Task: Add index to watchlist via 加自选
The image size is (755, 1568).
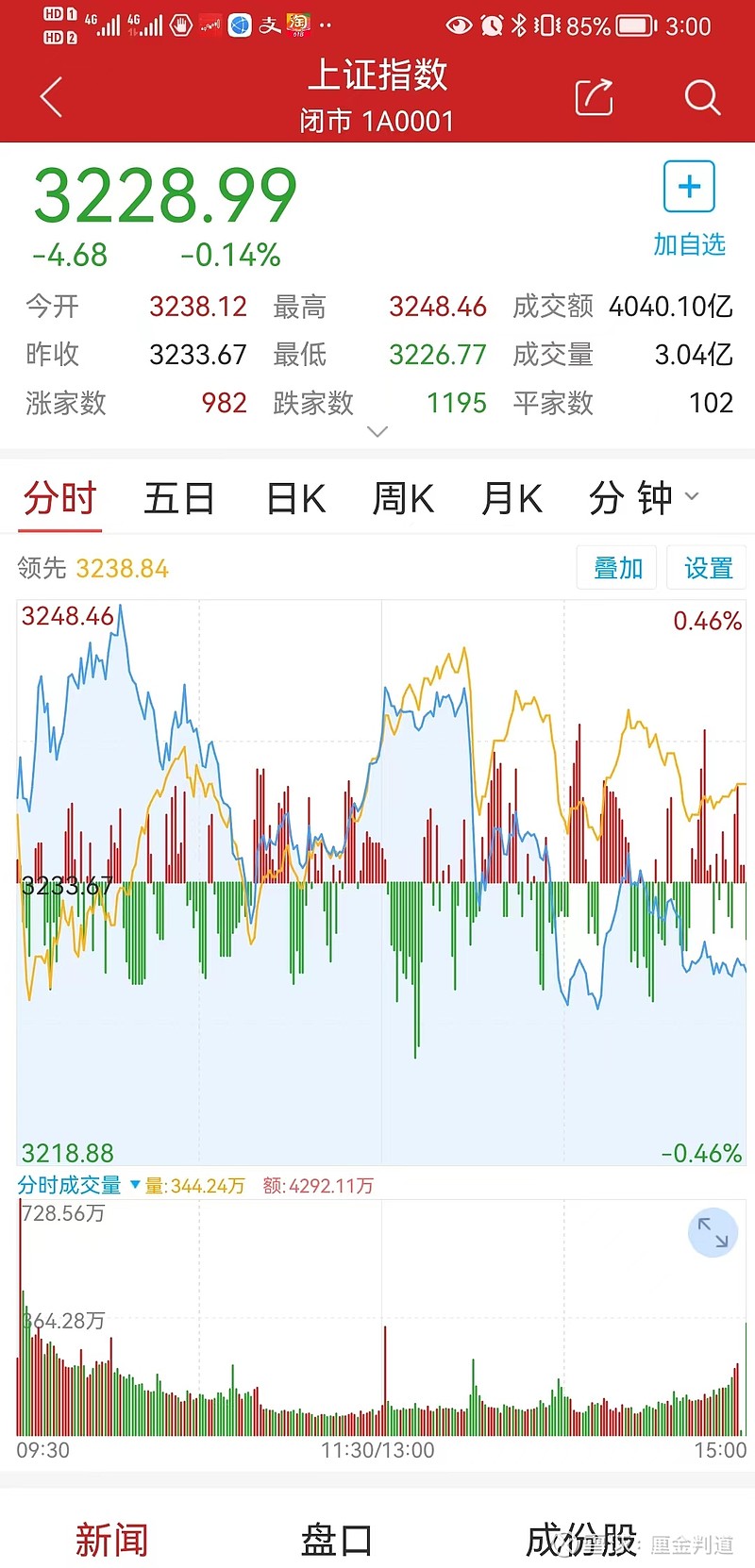Action: [689, 209]
